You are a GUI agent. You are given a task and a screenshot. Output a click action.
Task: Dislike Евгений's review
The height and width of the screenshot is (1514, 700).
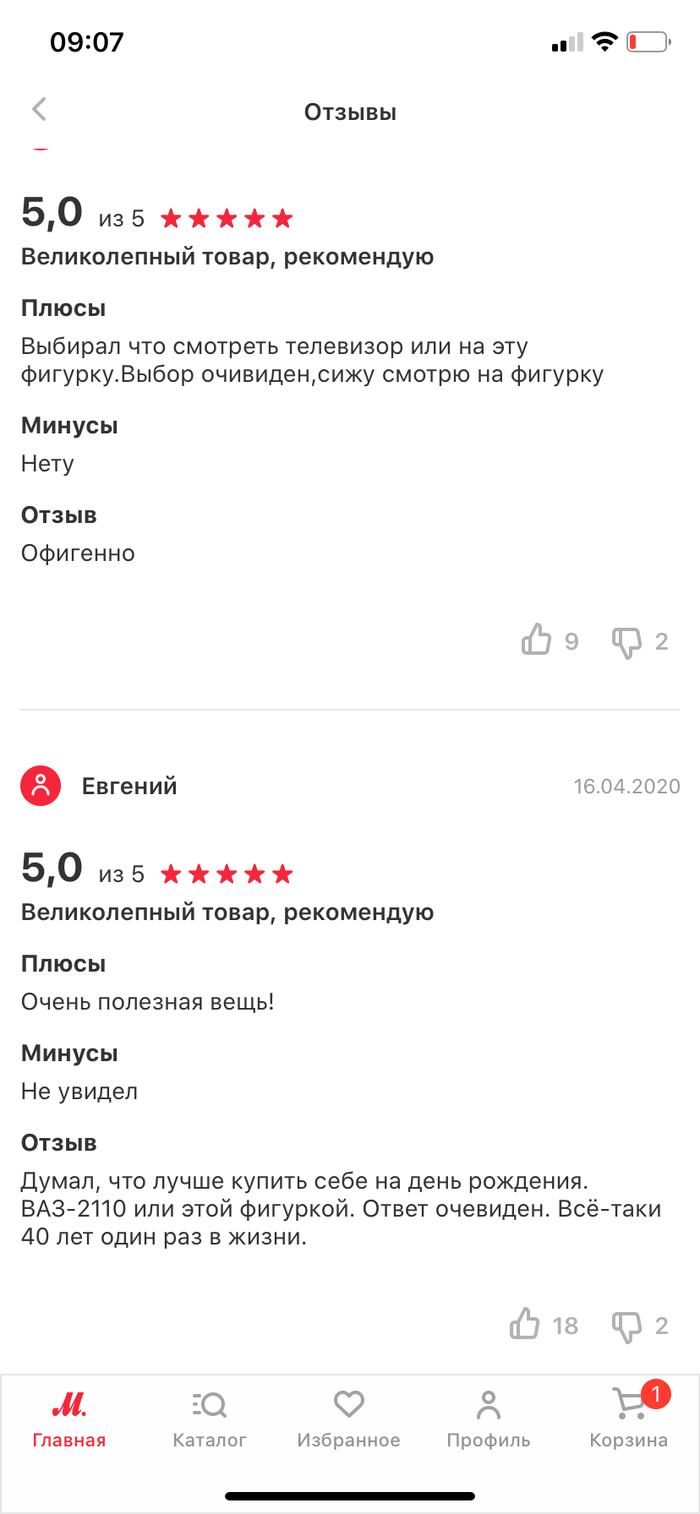click(627, 1327)
